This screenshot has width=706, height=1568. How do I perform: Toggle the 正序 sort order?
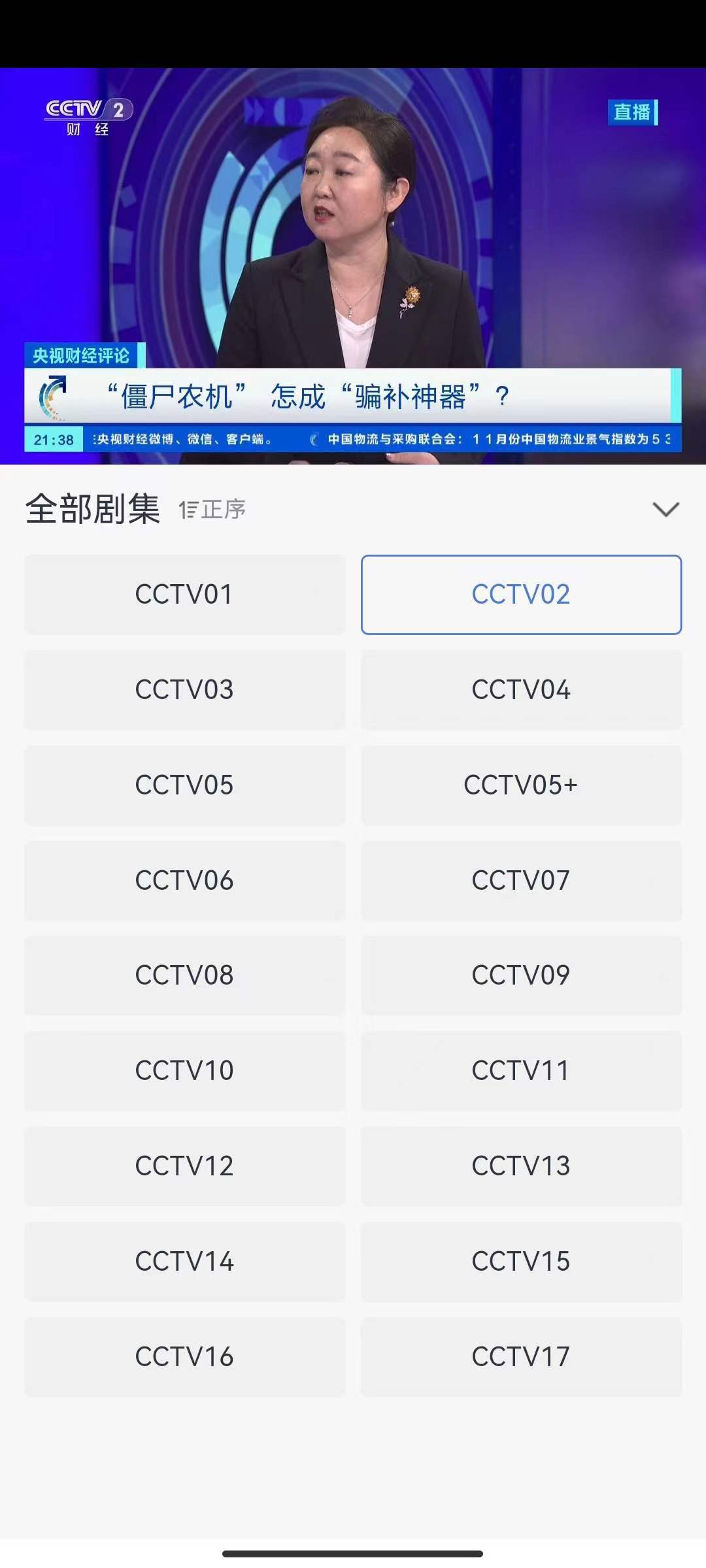tap(212, 510)
